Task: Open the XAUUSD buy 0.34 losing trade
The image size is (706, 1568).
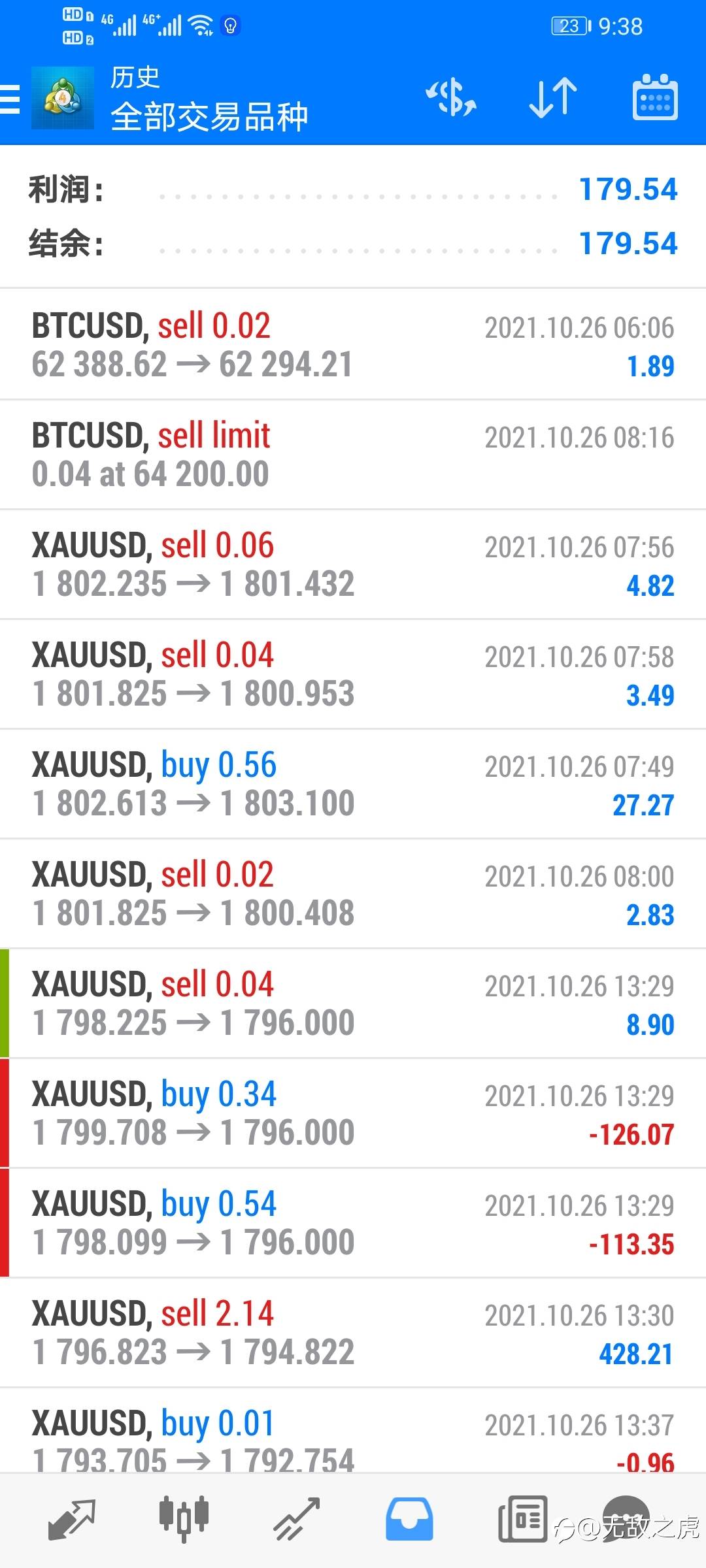Action: click(353, 1113)
